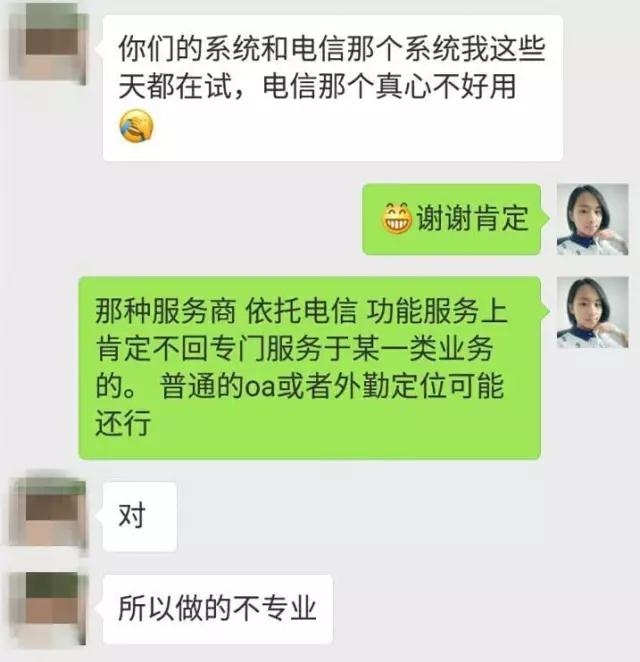This screenshot has height=662, width=640.
Task: Open contact avatar next to 对 message
Action: [49, 515]
